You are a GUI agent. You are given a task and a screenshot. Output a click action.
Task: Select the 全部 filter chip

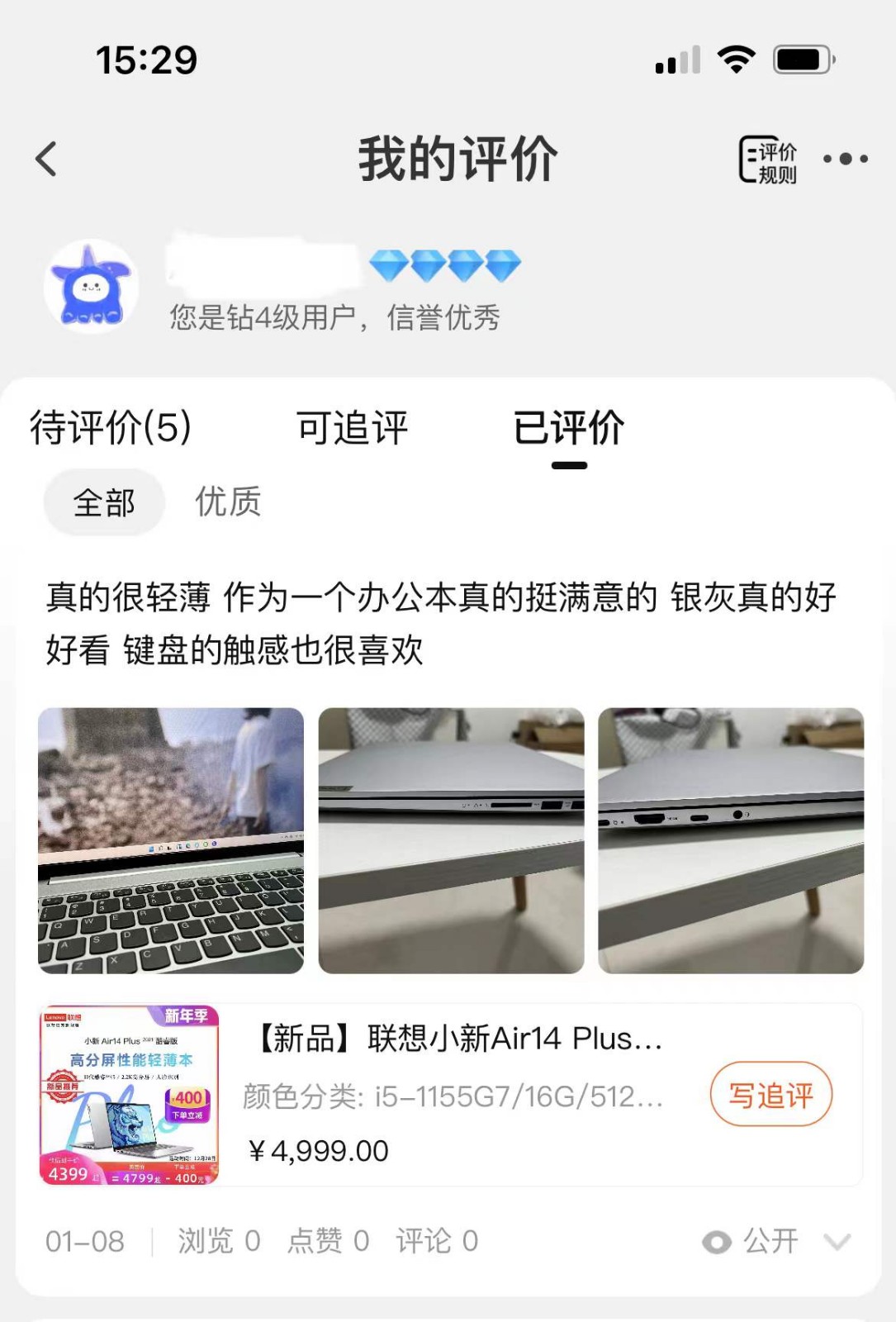104,502
